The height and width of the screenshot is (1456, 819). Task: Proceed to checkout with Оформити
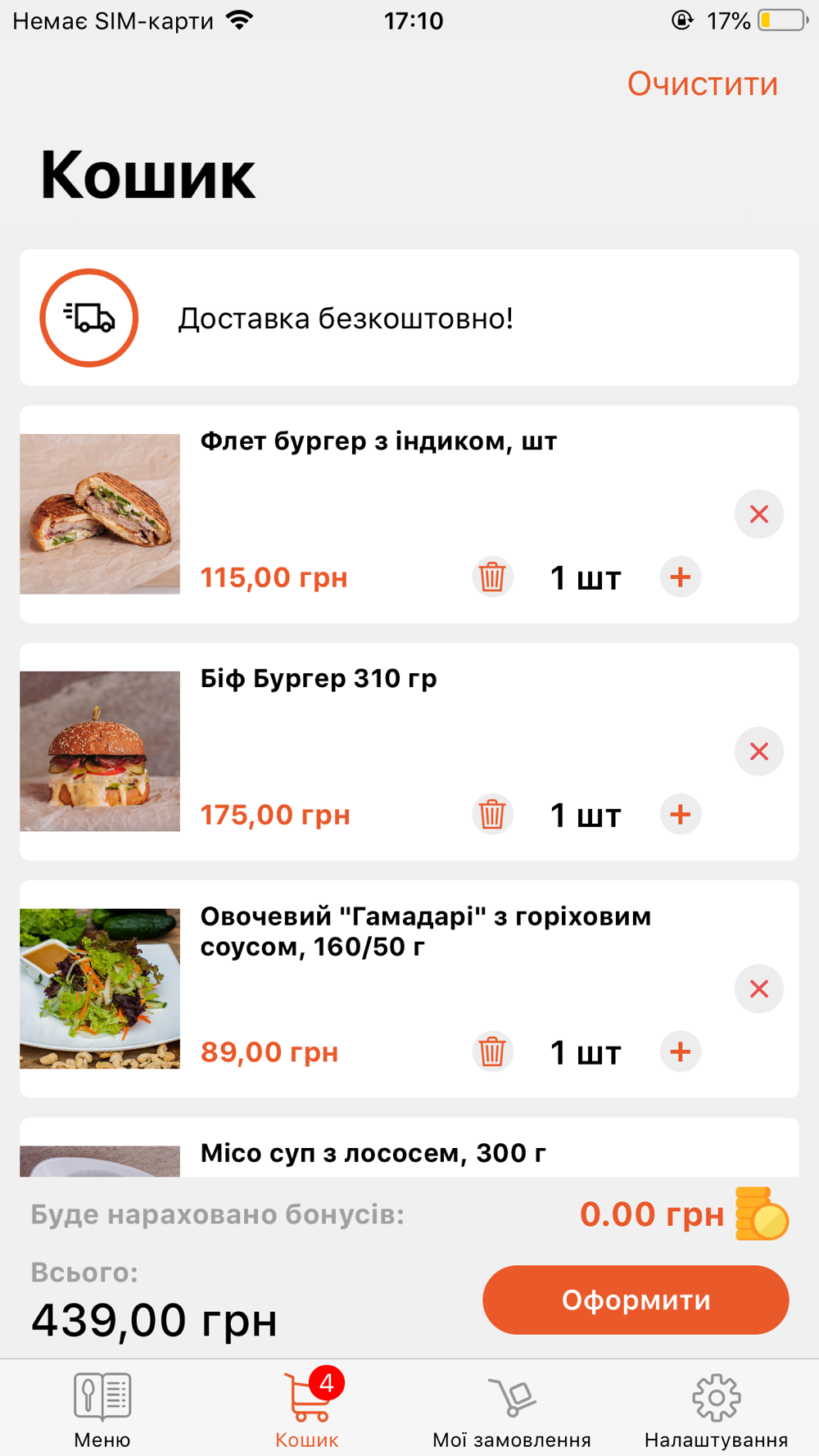click(x=636, y=1300)
